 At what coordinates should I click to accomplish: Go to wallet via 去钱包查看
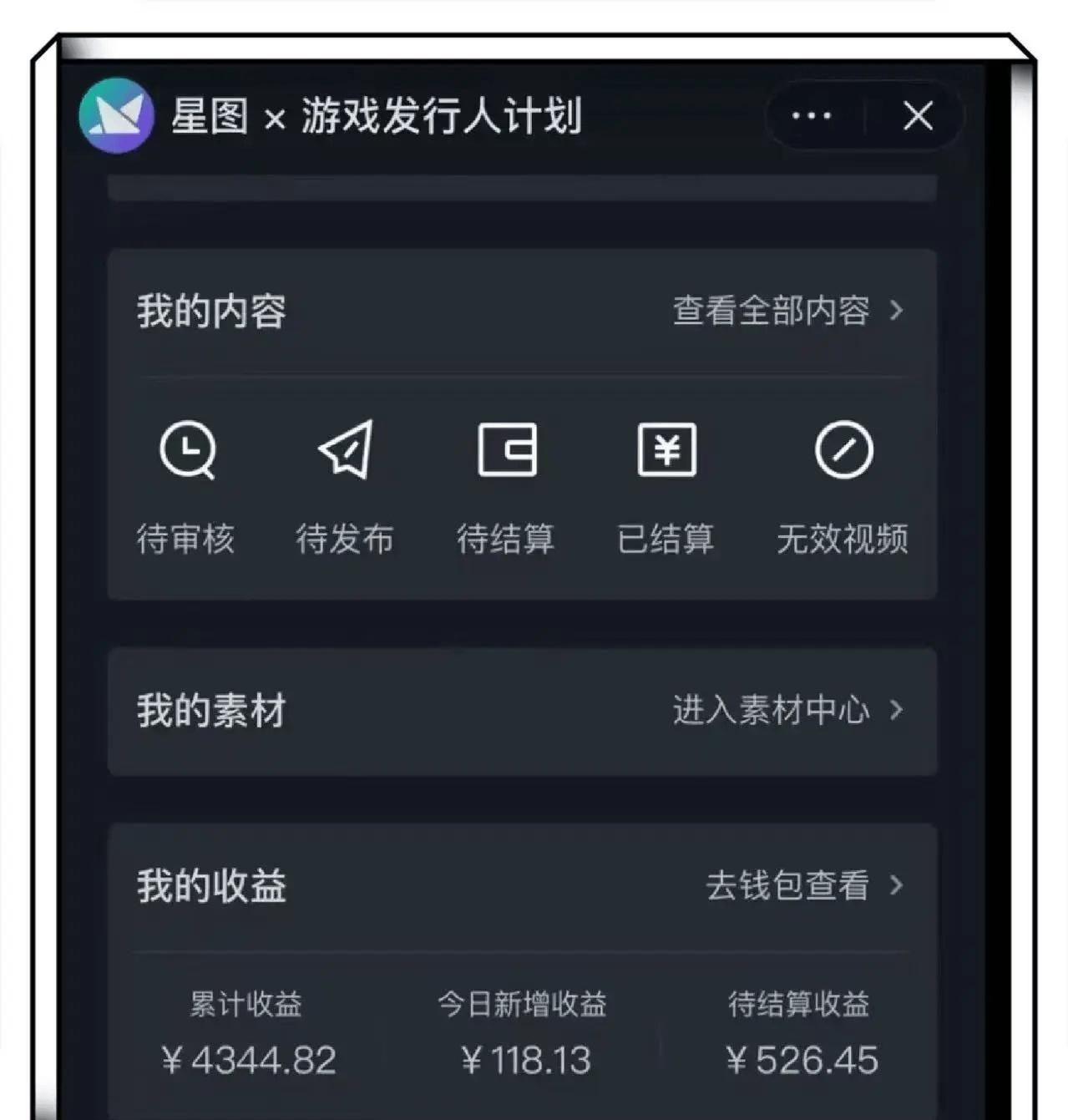coord(803,885)
